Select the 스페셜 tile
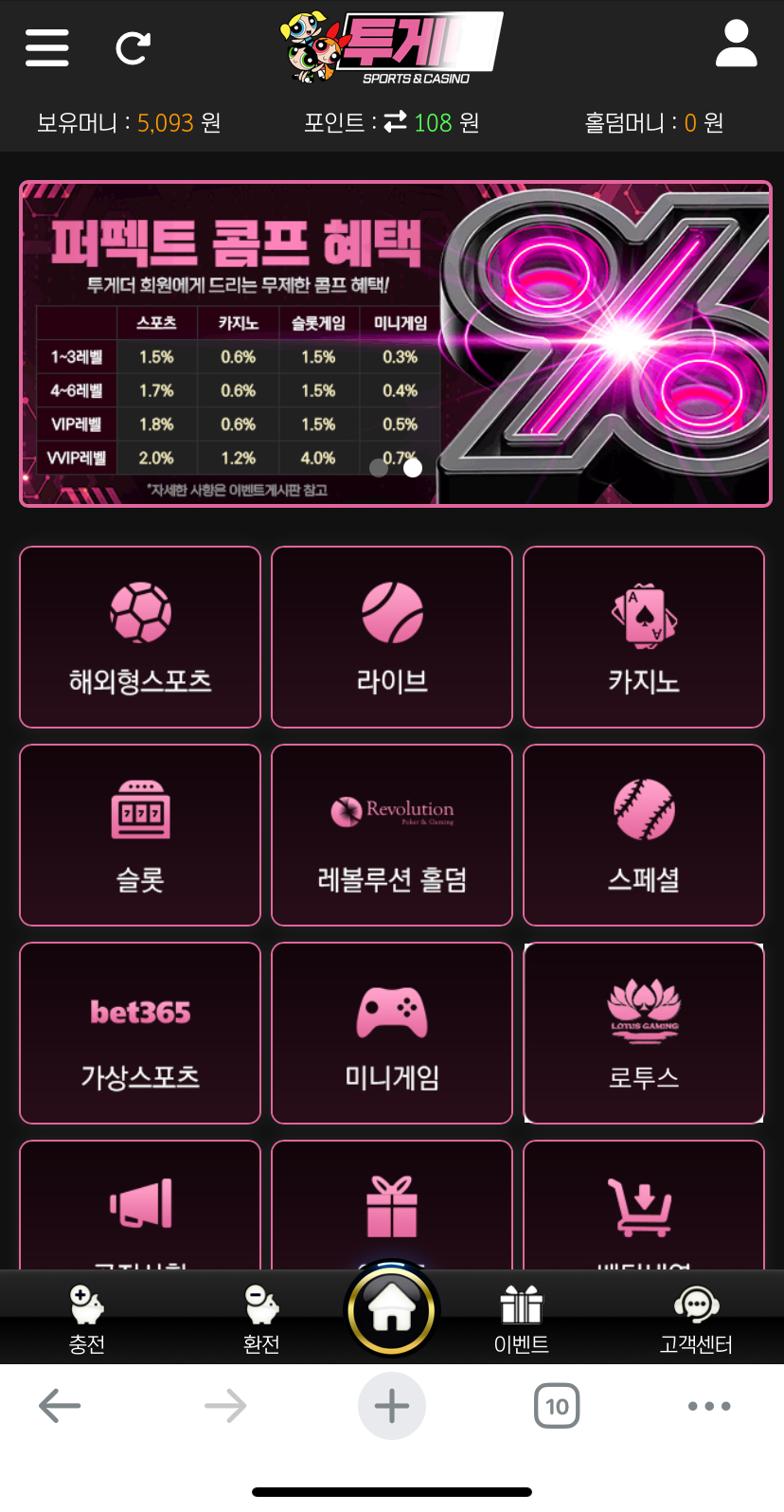Screen dimensions: 784x1512 [644, 835]
